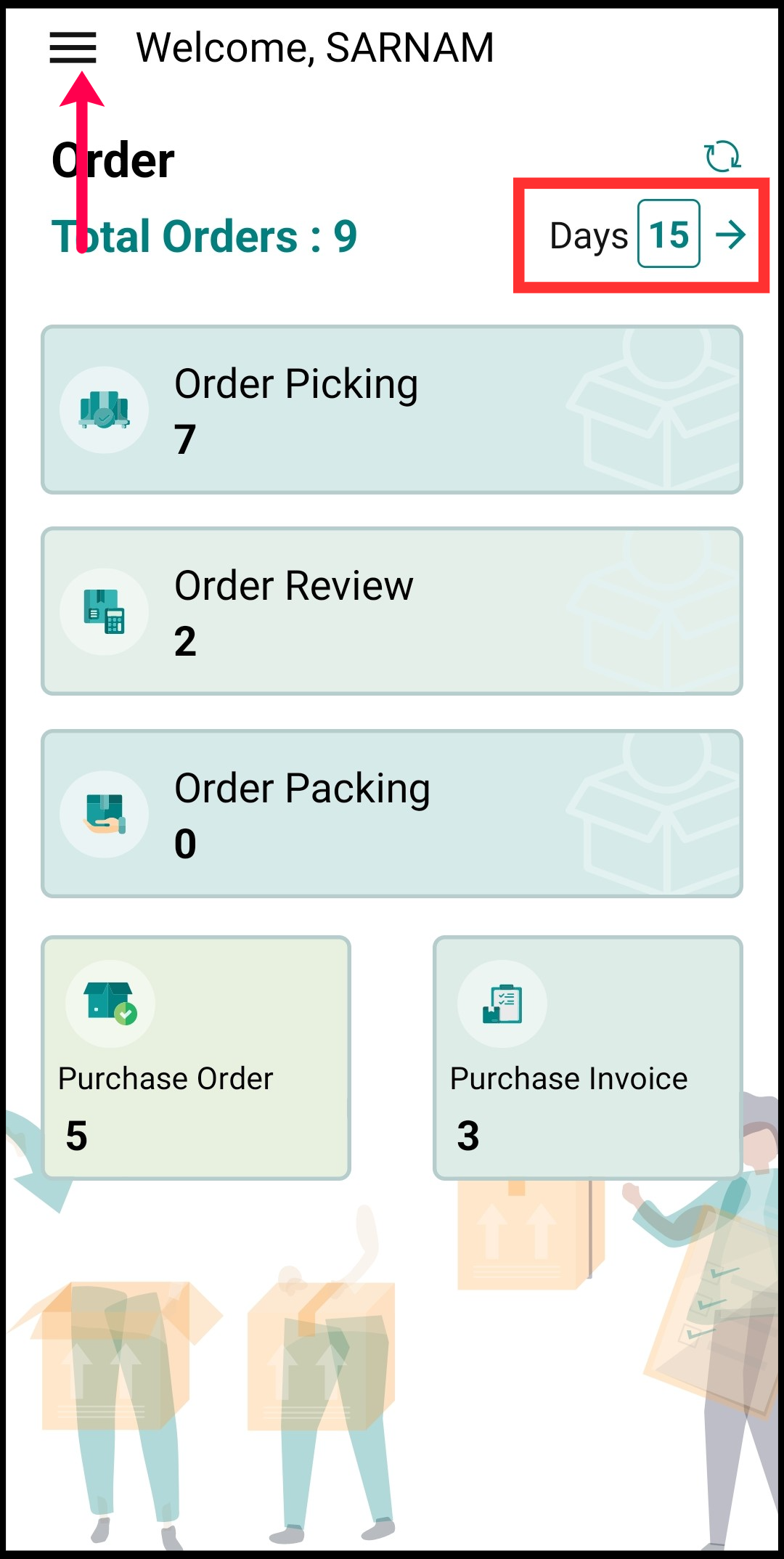Open the Order Packing card
784x1559 pixels.
tap(392, 814)
